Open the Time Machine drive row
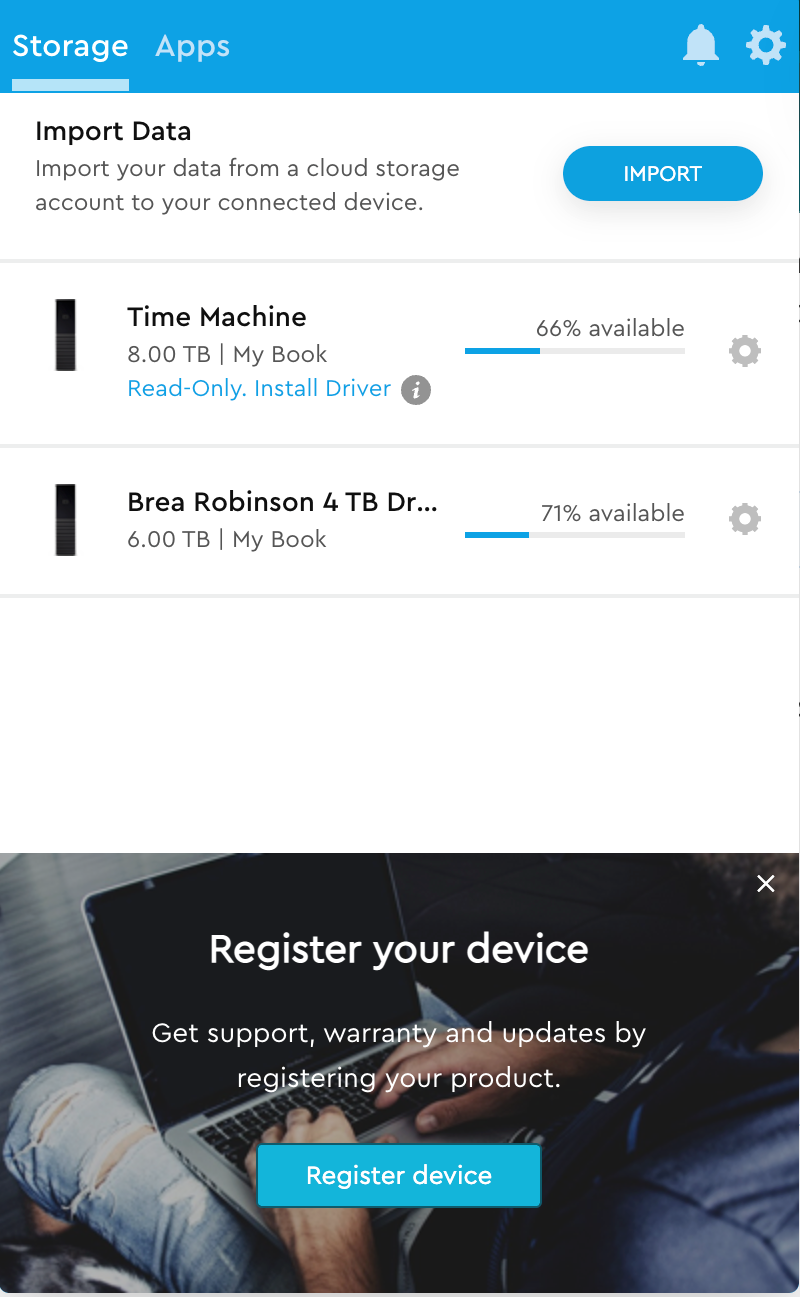 (217, 318)
